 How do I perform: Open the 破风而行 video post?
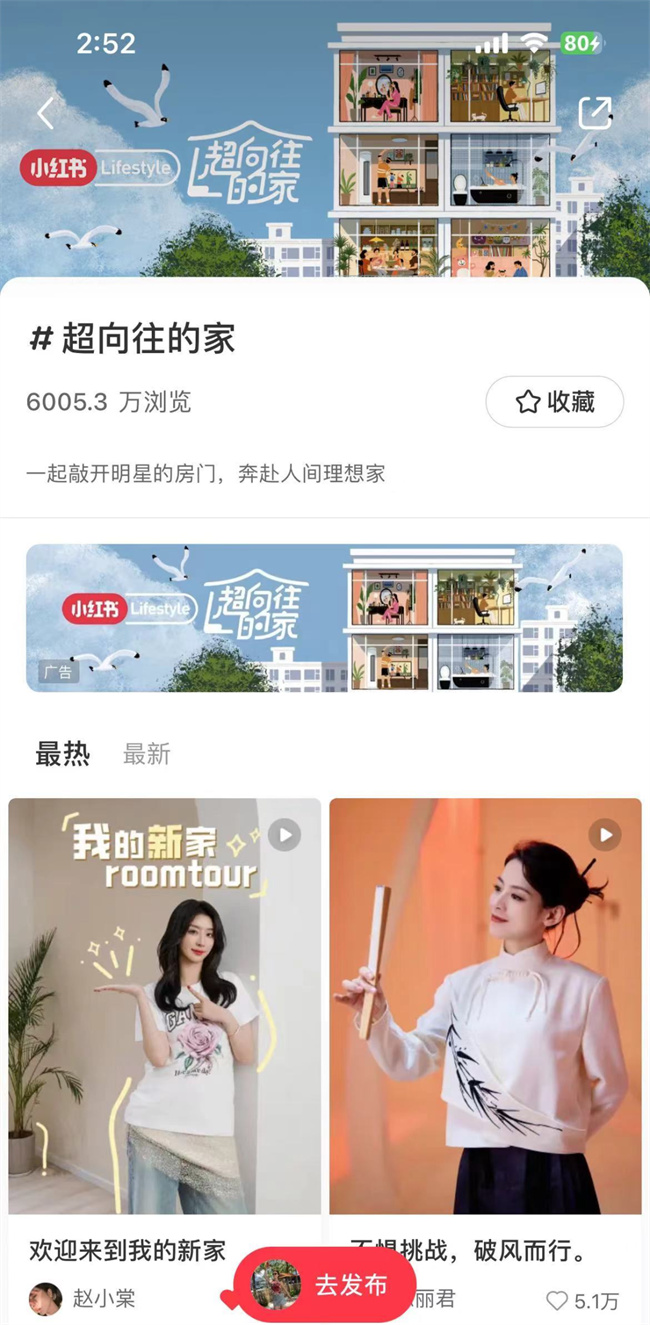click(x=485, y=1005)
